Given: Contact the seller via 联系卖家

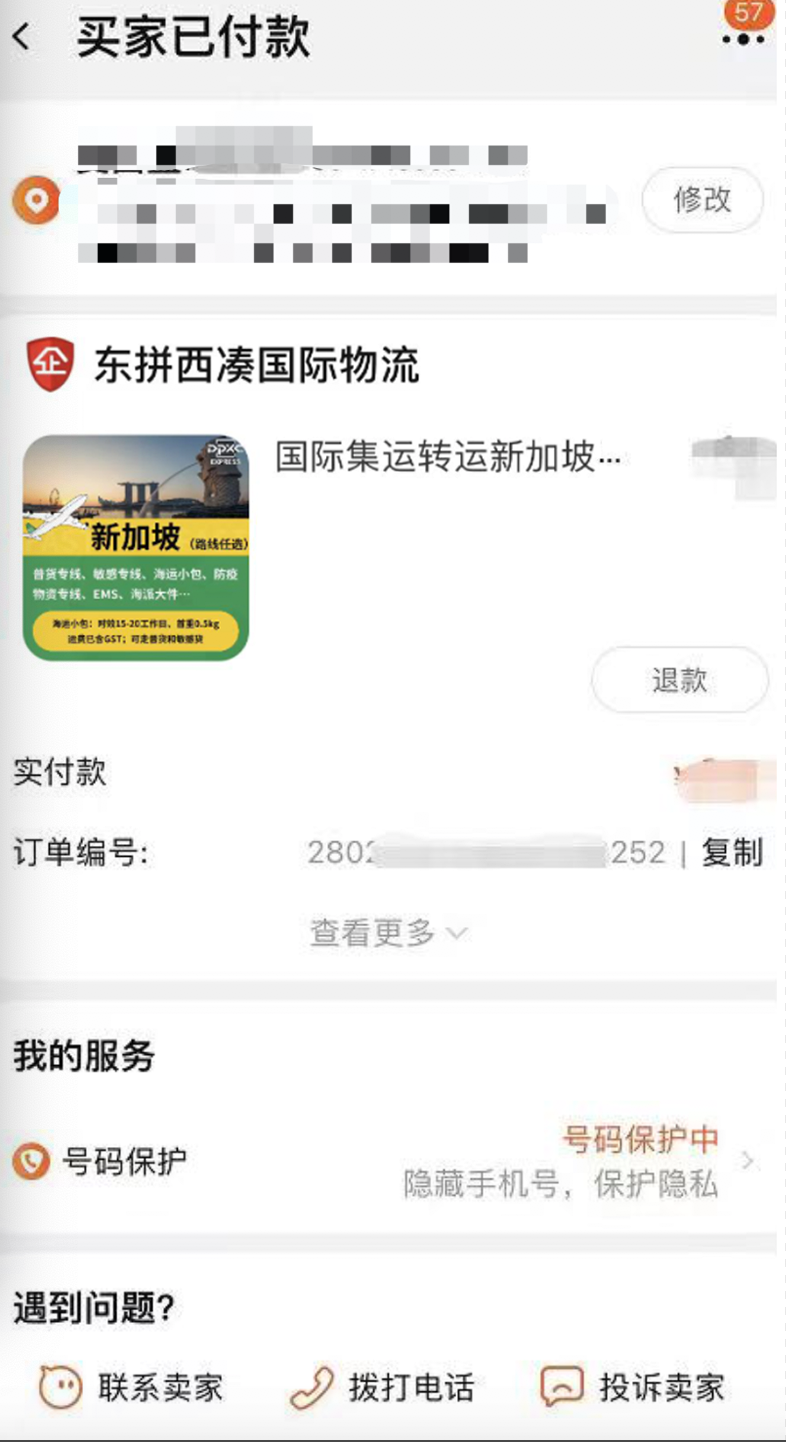Looking at the screenshot, I should (131, 1387).
